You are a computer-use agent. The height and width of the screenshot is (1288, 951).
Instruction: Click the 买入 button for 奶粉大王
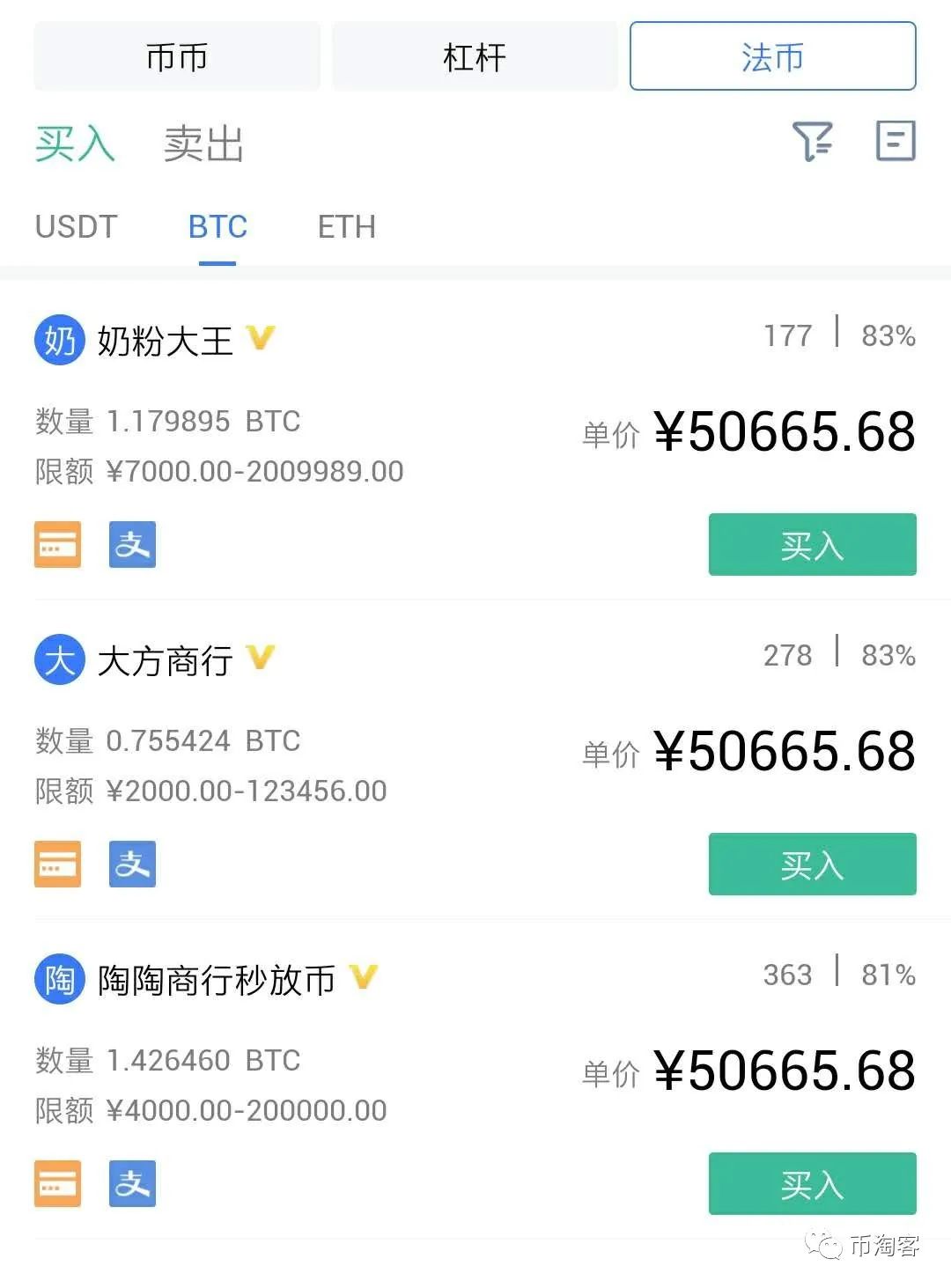tap(811, 545)
